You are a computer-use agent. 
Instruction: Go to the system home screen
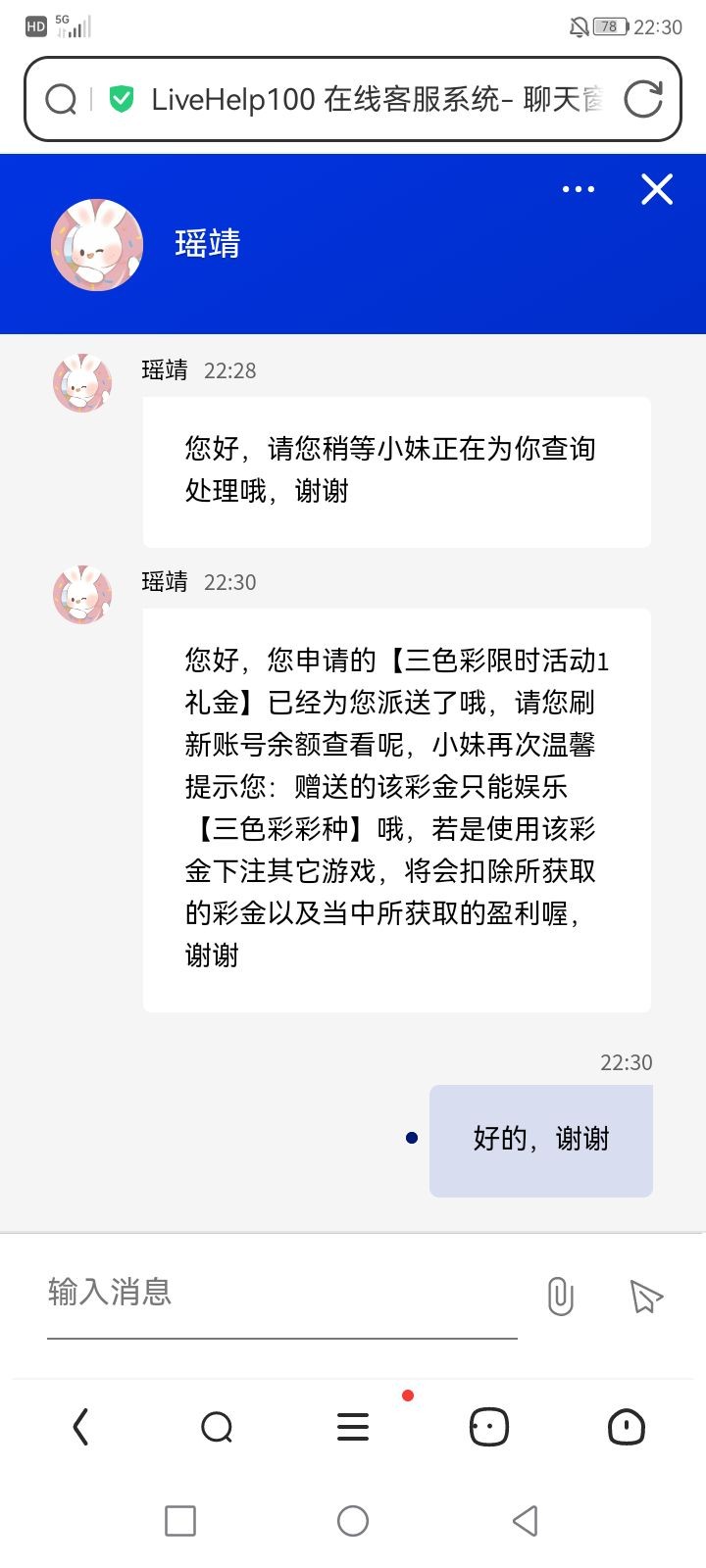(353, 1521)
